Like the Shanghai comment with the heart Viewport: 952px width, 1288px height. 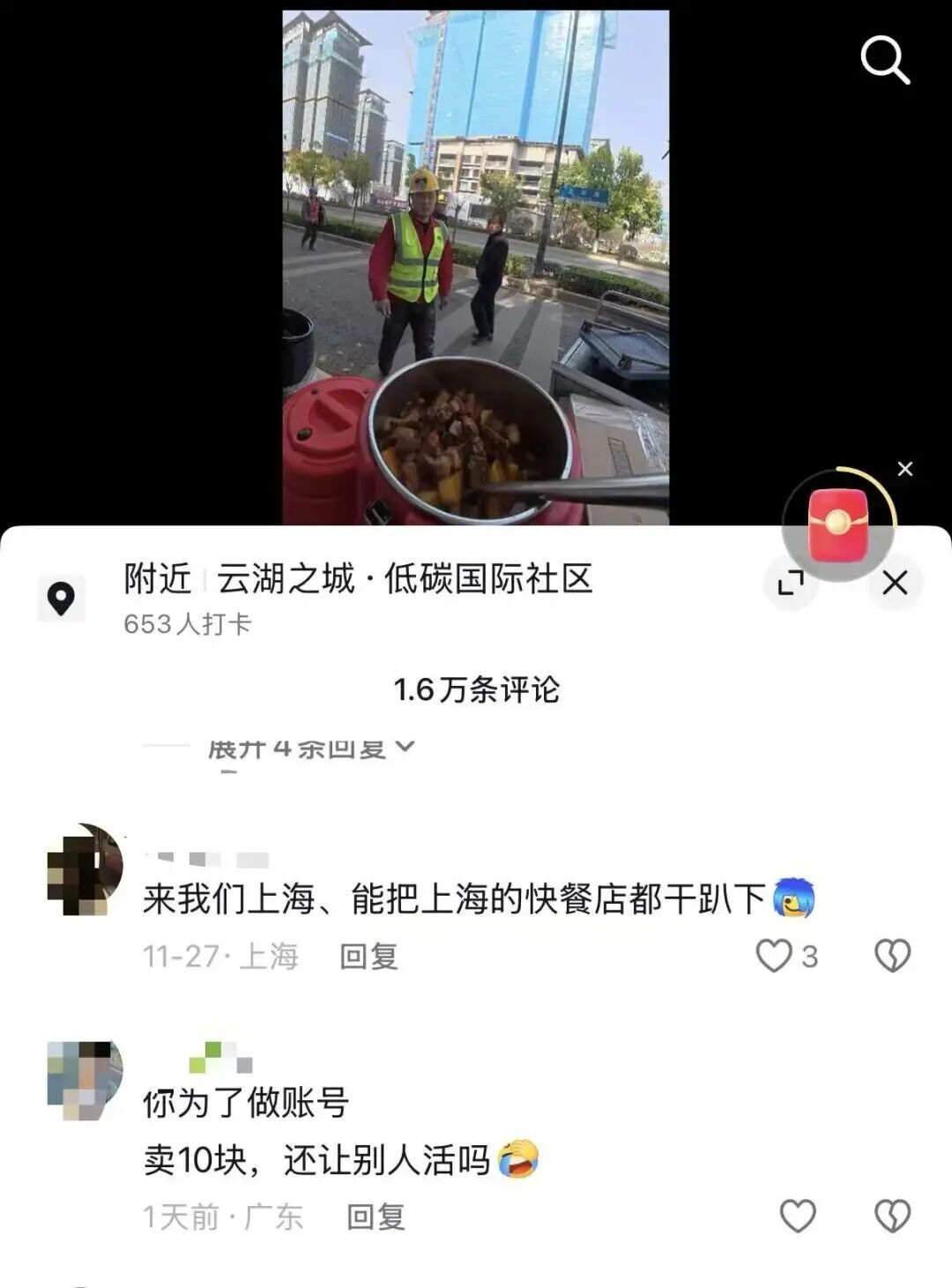click(772, 955)
